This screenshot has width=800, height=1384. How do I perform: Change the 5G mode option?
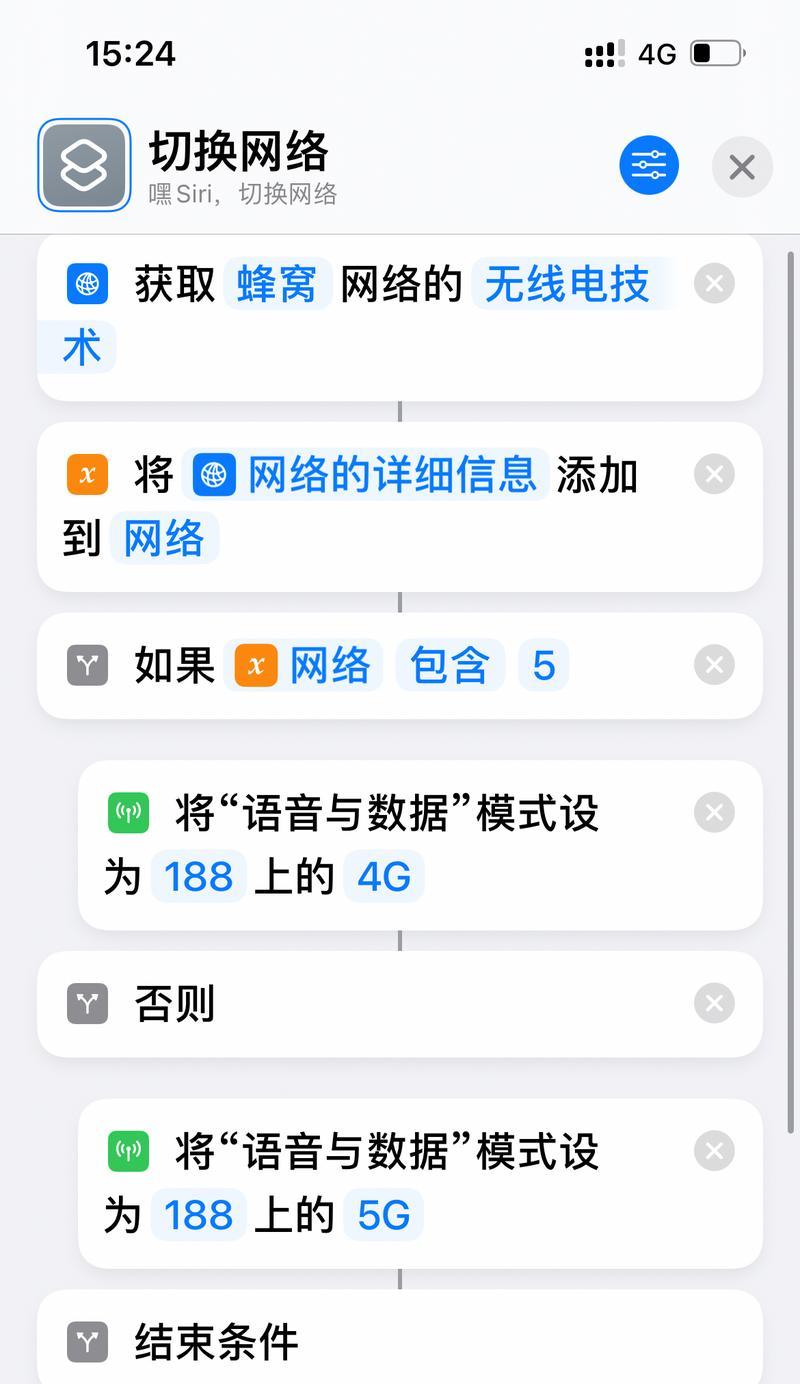384,1215
